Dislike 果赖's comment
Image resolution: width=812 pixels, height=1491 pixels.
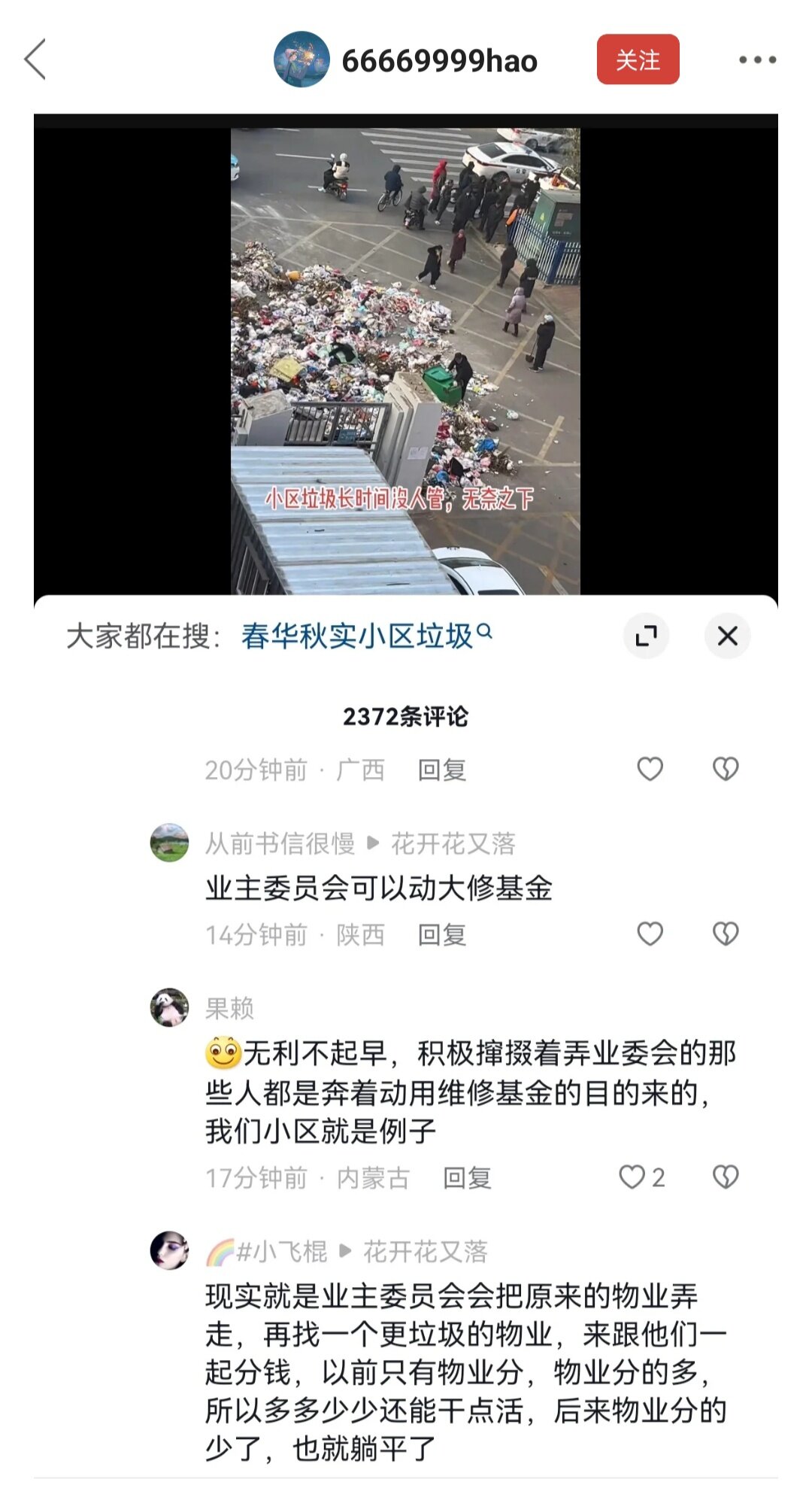point(726,1177)
